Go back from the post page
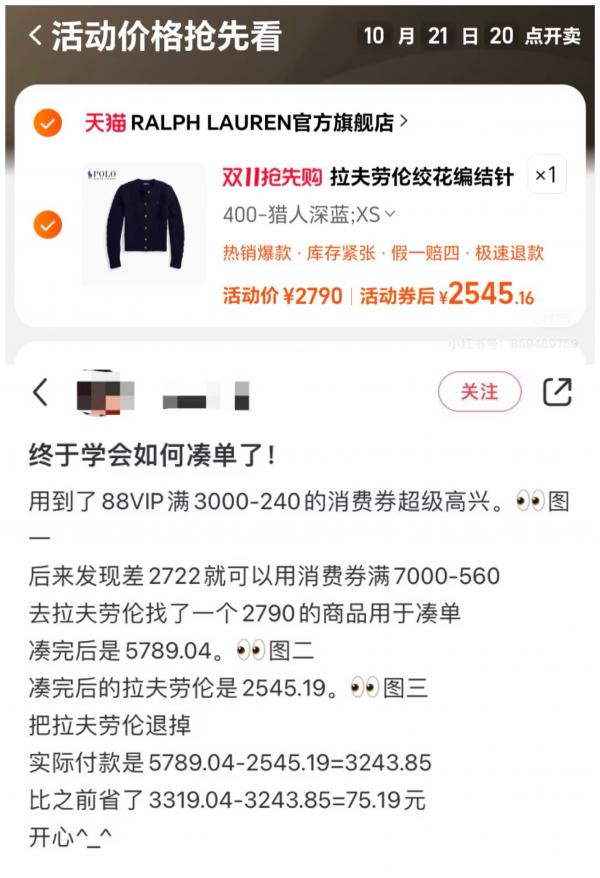The width and height of the screenshot is (600, 878). [x=40, y=392]
